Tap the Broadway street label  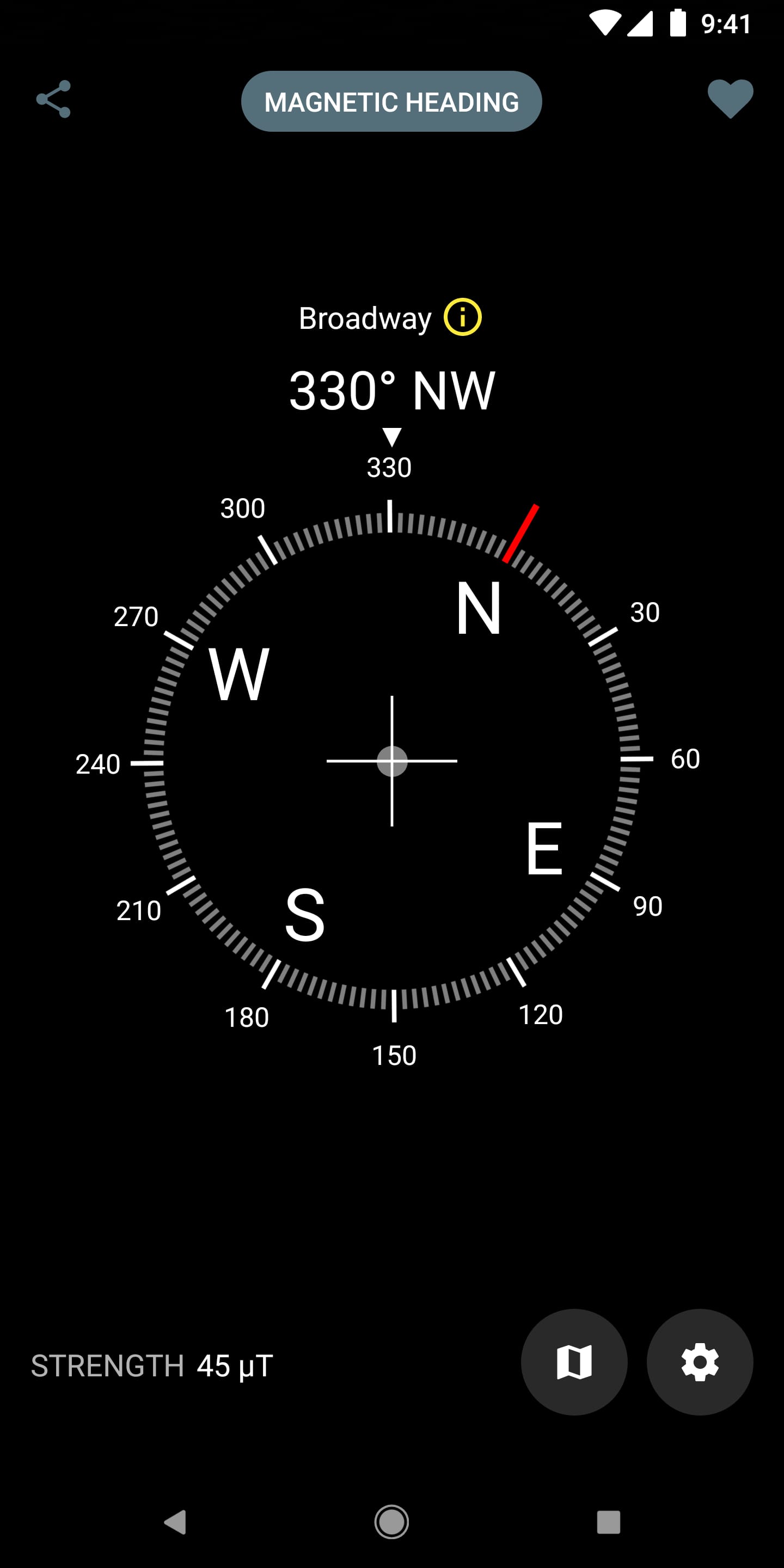click(x=364, y=319)
